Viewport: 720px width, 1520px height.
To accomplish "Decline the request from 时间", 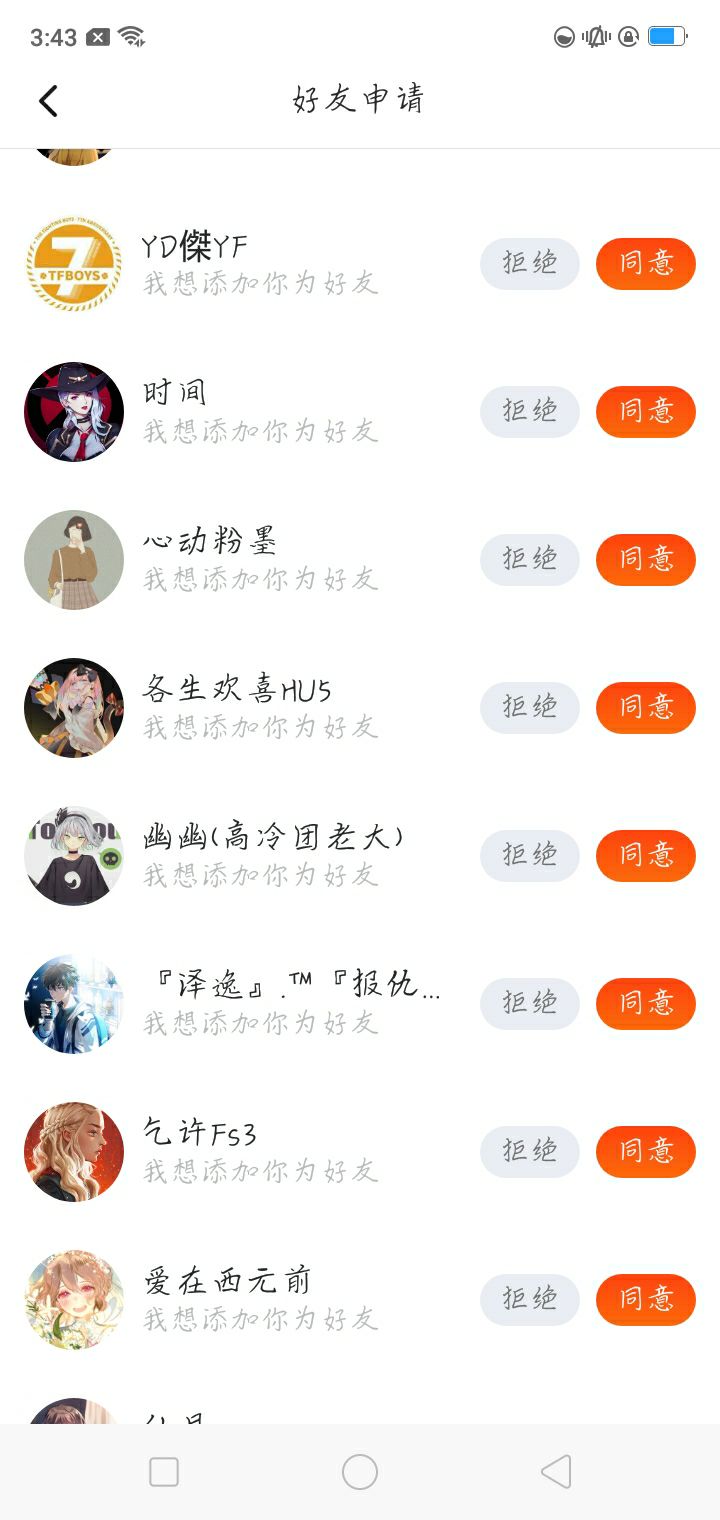I will click(529, 412).
